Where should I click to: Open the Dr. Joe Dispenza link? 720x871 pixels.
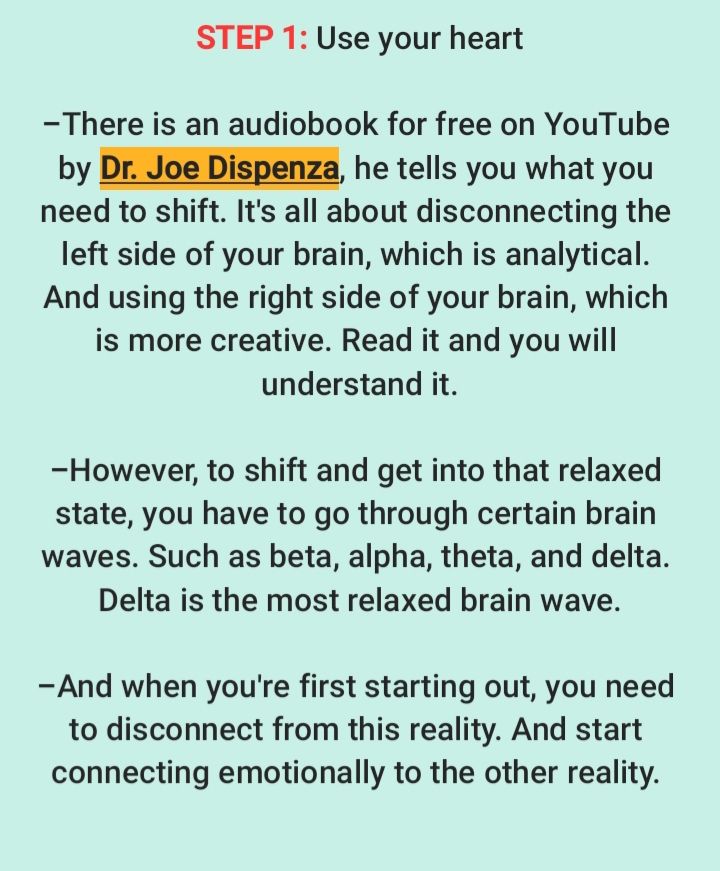[219, 168]
